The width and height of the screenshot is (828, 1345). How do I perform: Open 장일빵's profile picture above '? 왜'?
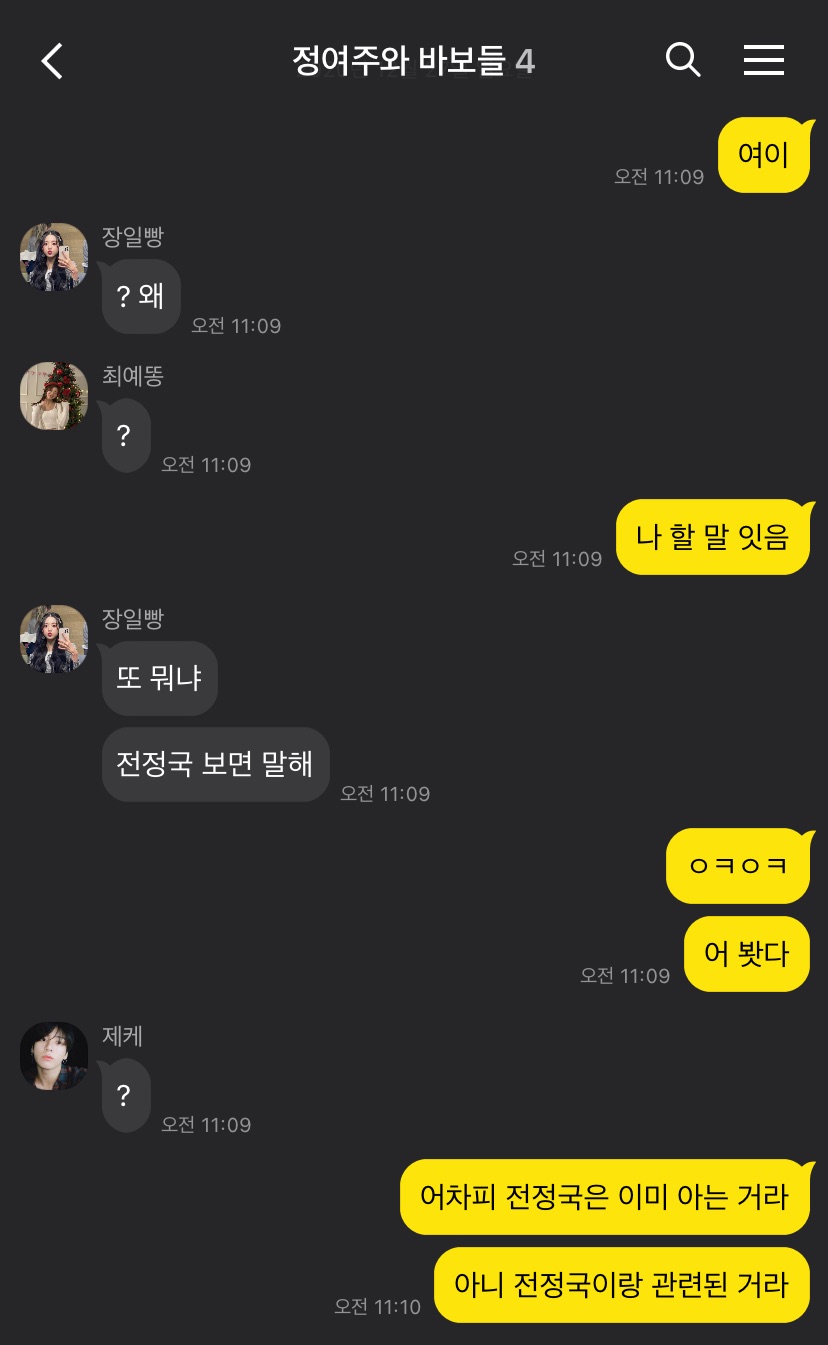(54, 257)
